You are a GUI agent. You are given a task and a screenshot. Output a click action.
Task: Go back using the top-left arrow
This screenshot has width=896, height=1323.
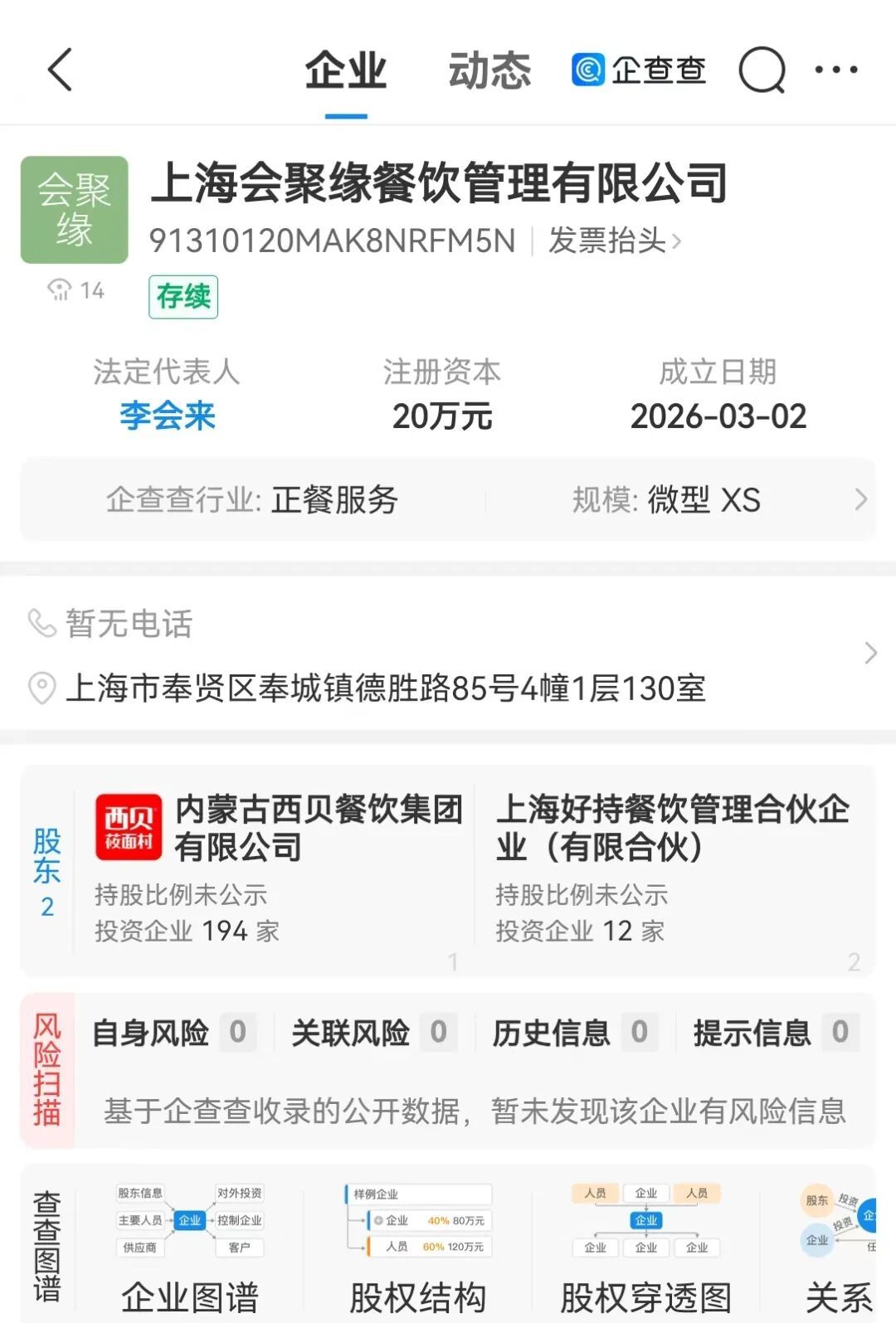(x=60, y=70)
